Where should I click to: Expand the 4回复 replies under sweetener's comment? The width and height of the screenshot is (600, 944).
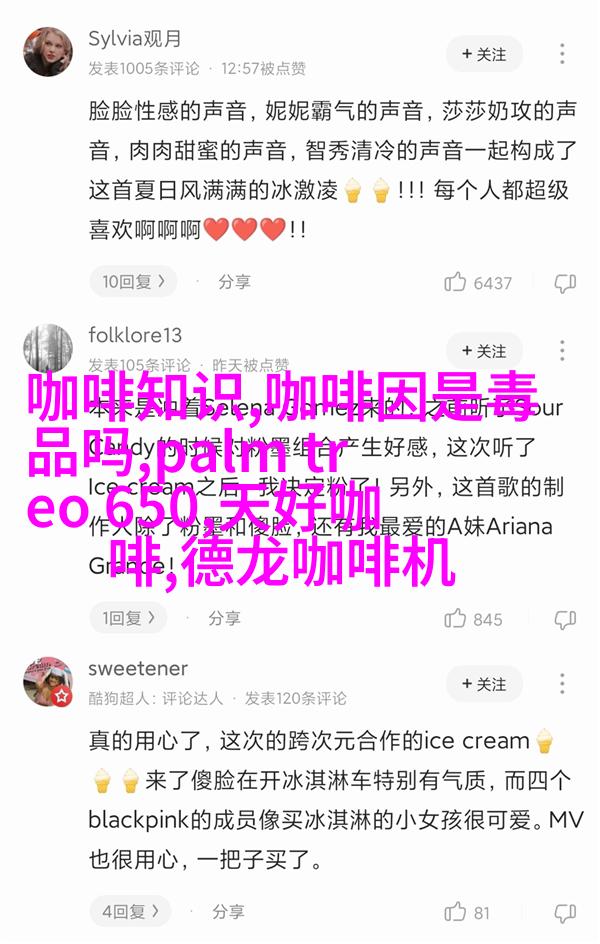[131, 912]
